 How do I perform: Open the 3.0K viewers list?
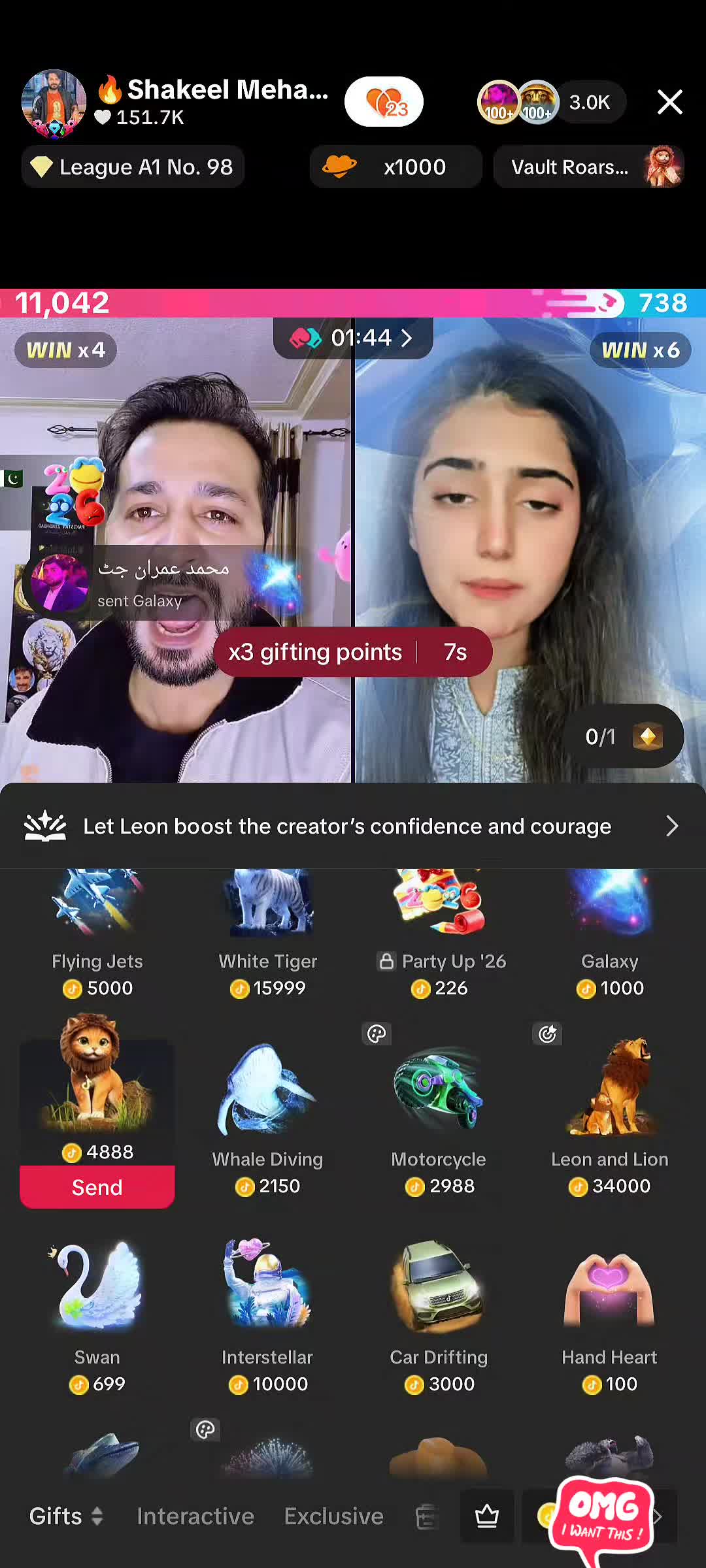589,102
